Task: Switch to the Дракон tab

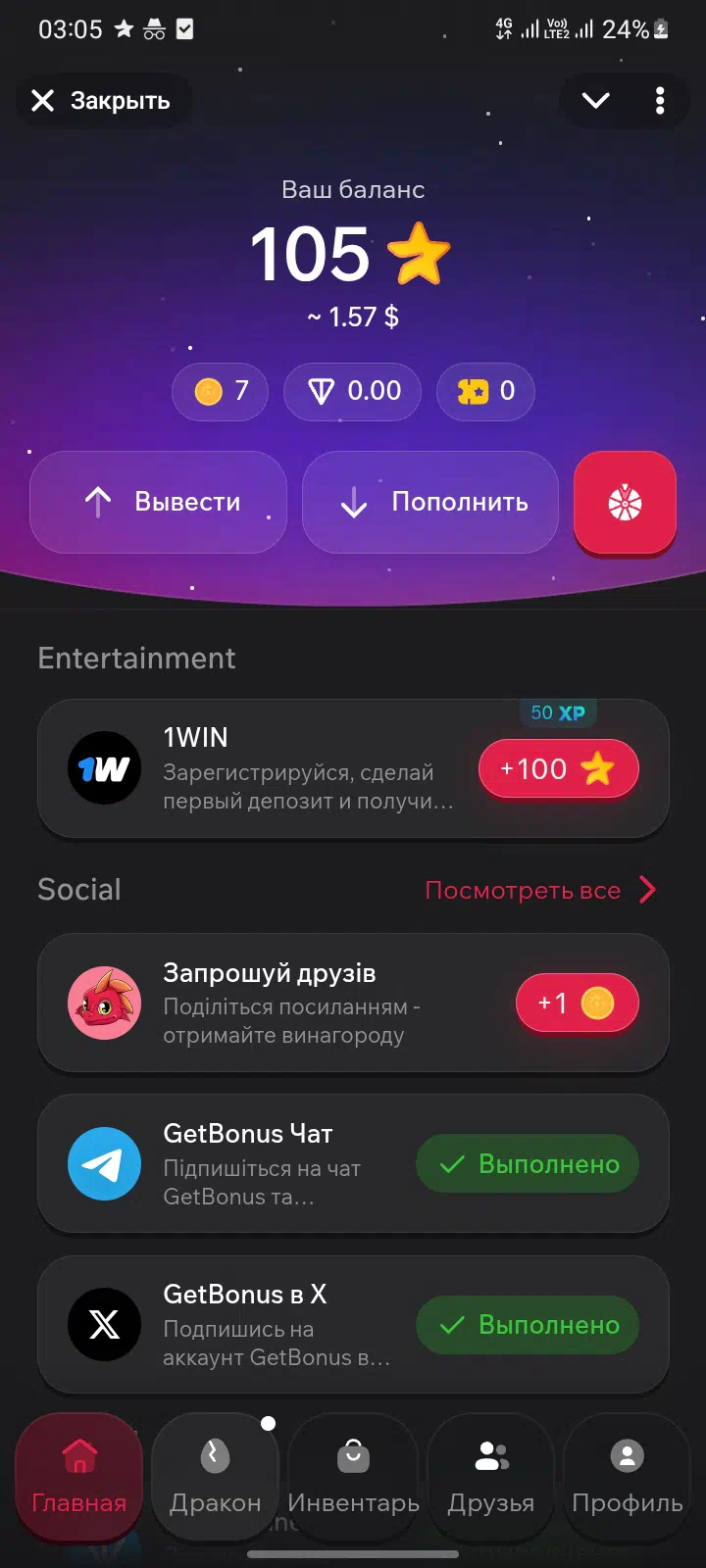Action: (x=216, y=1478)
